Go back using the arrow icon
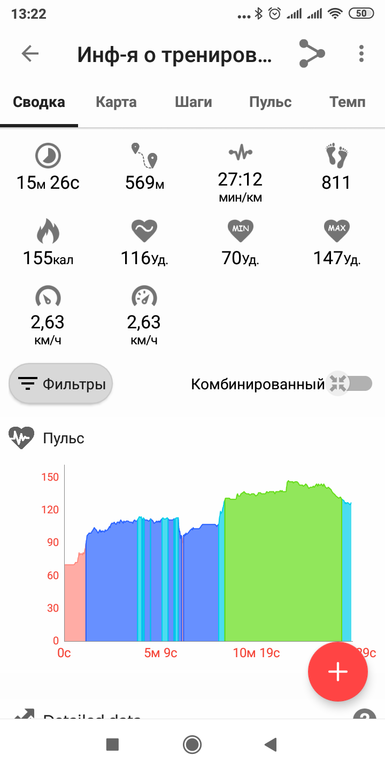385x770 pixels. 30,54
